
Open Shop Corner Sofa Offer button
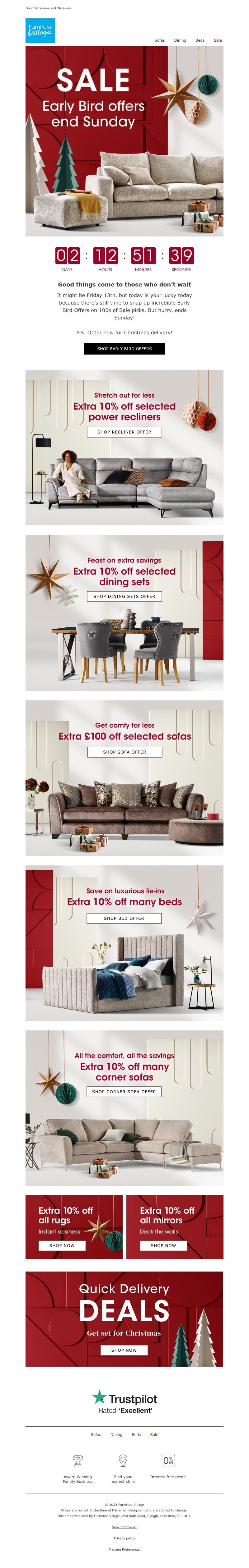pos(124,1091)
